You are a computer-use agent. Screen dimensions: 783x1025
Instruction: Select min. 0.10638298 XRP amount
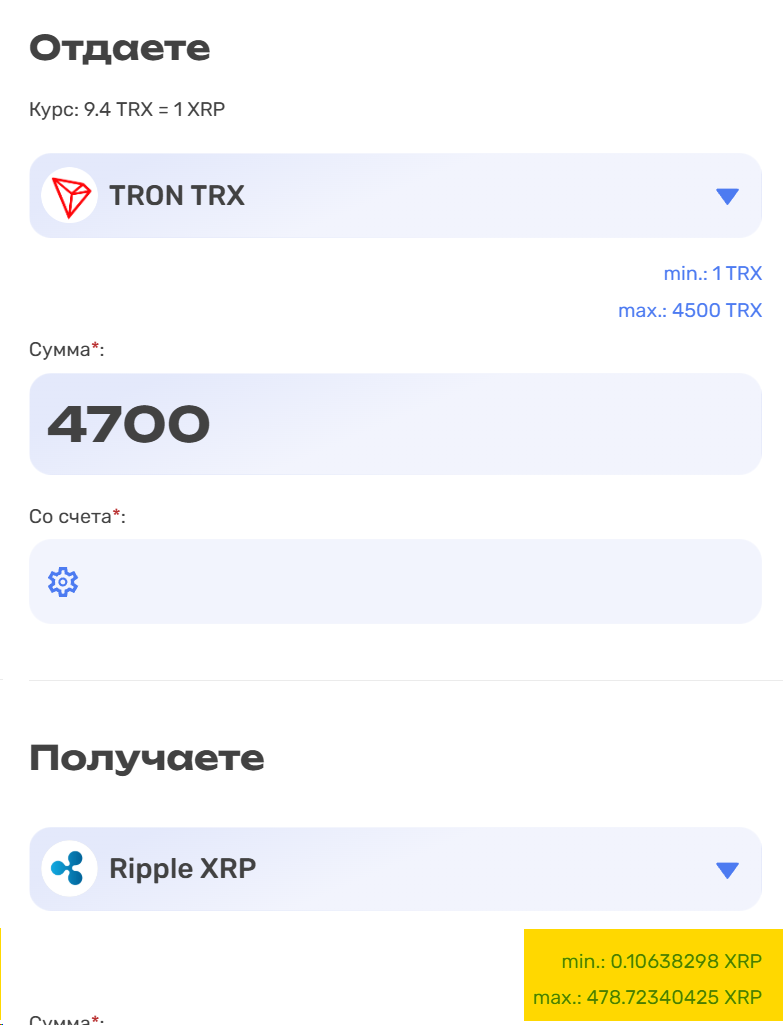[661, 962]
